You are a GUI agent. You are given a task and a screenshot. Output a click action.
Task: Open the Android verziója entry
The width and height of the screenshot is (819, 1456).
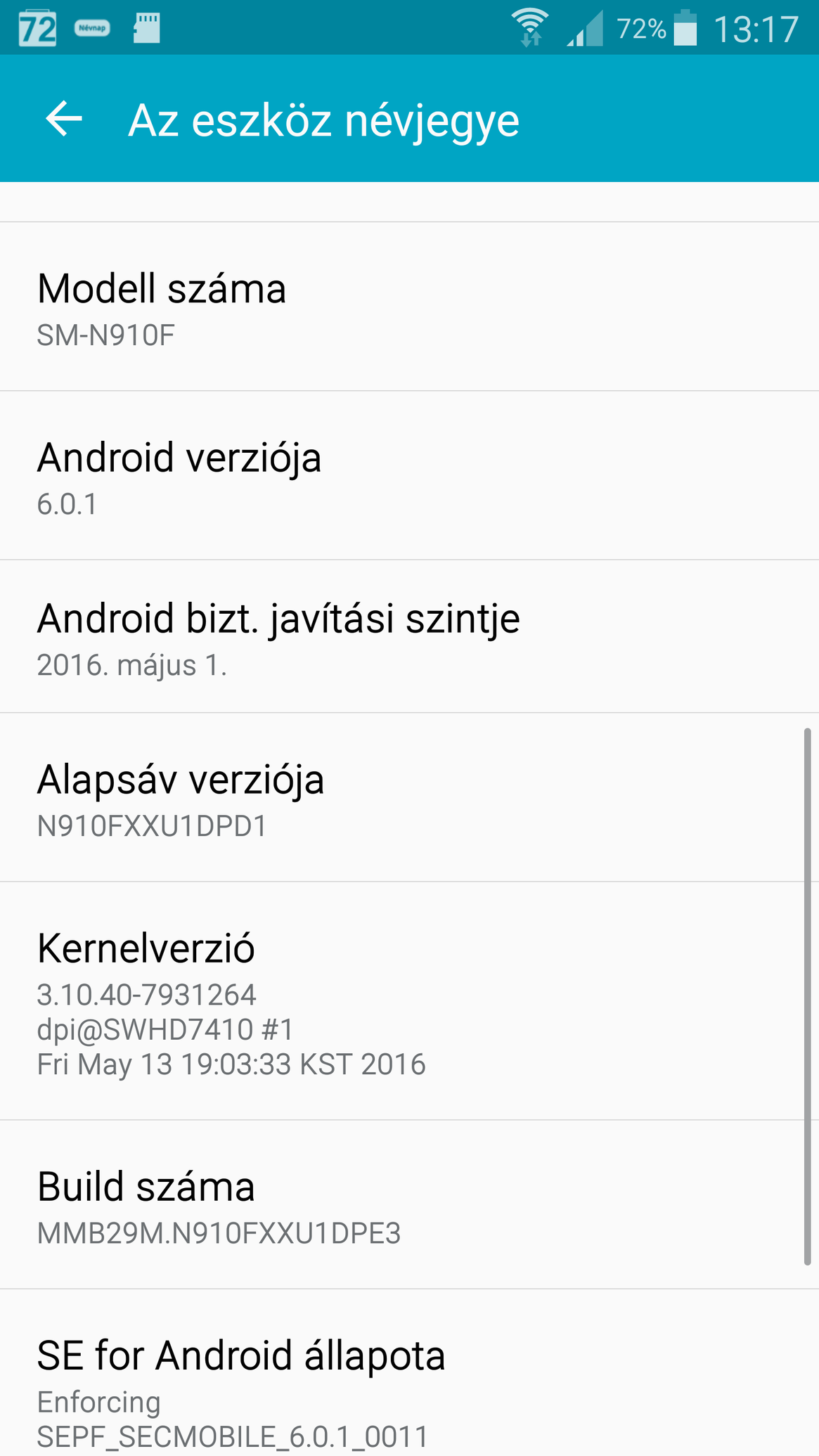pos(409,475)
